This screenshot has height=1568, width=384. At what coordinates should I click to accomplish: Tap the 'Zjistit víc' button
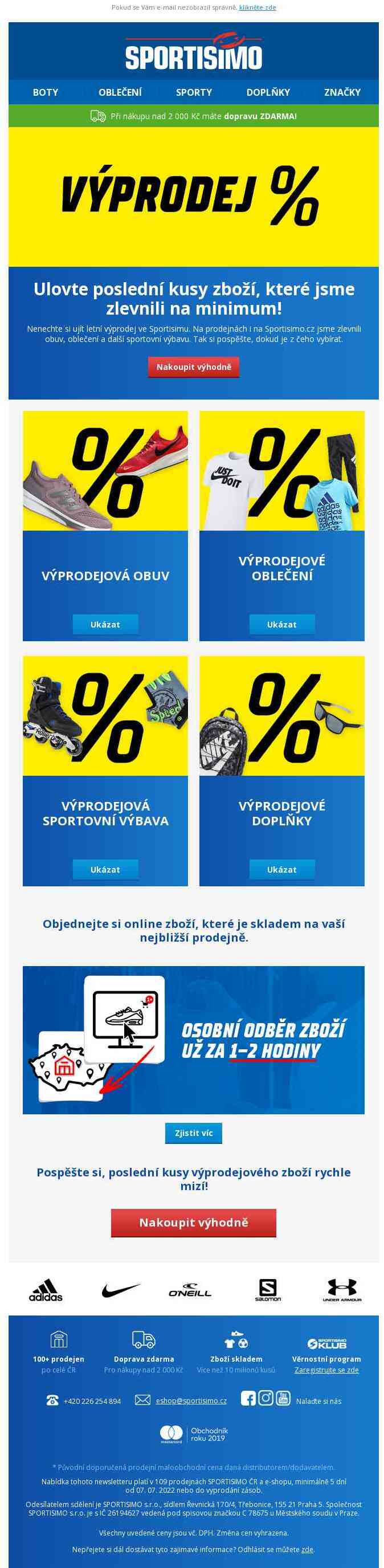(194, 1133)
